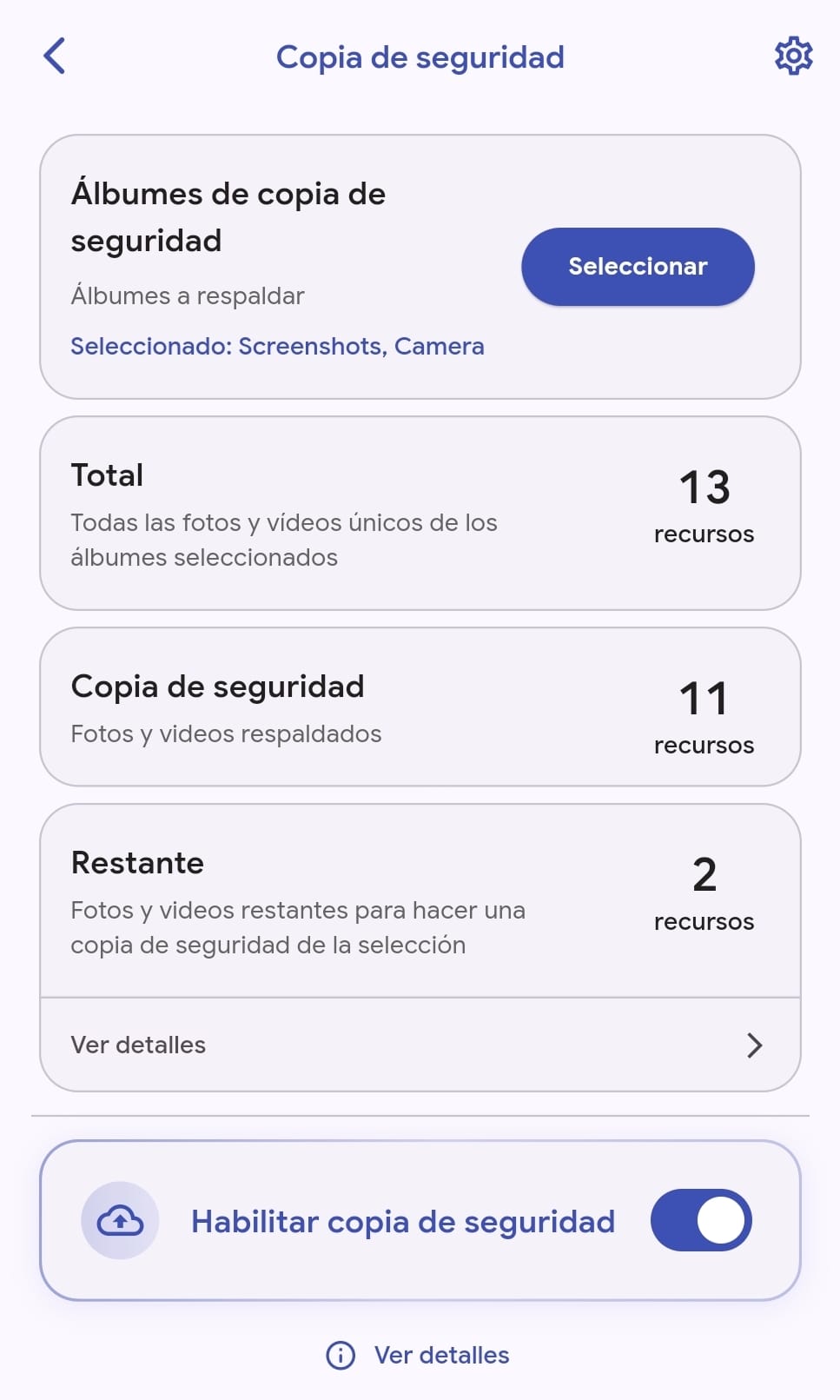Click the info icon next to Ver detalles
The height and width of the screenshot is (1400, 840).
tap(340, 1355)
